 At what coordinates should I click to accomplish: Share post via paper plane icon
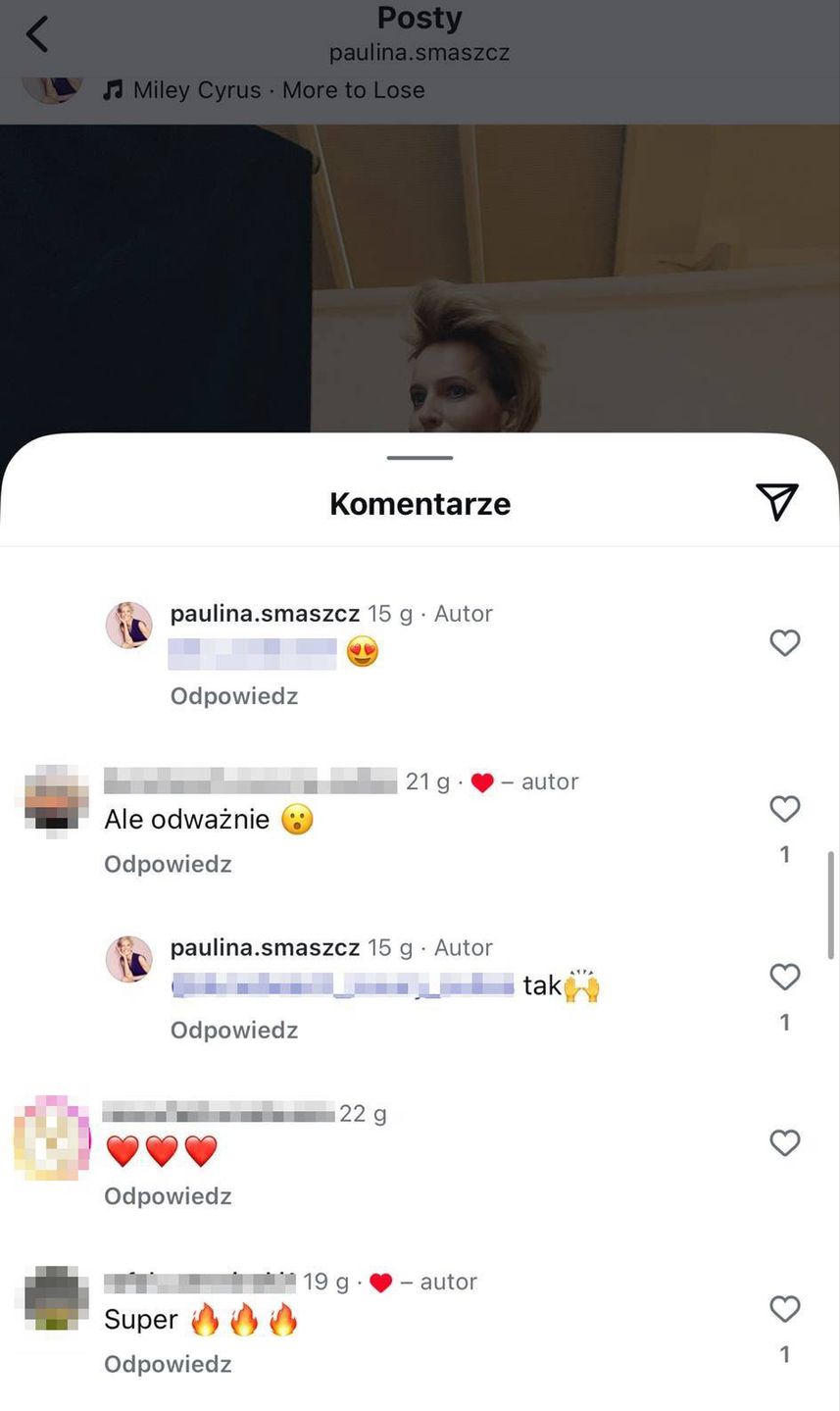coord(776,501)
